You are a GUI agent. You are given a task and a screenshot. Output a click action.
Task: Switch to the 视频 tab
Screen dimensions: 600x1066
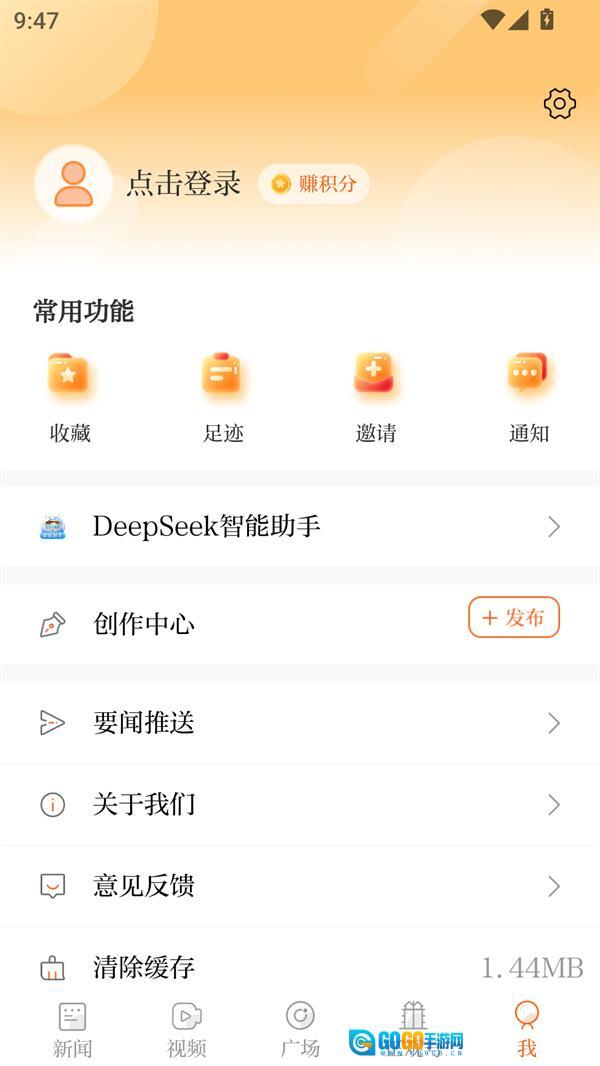tap(186, 1030)
